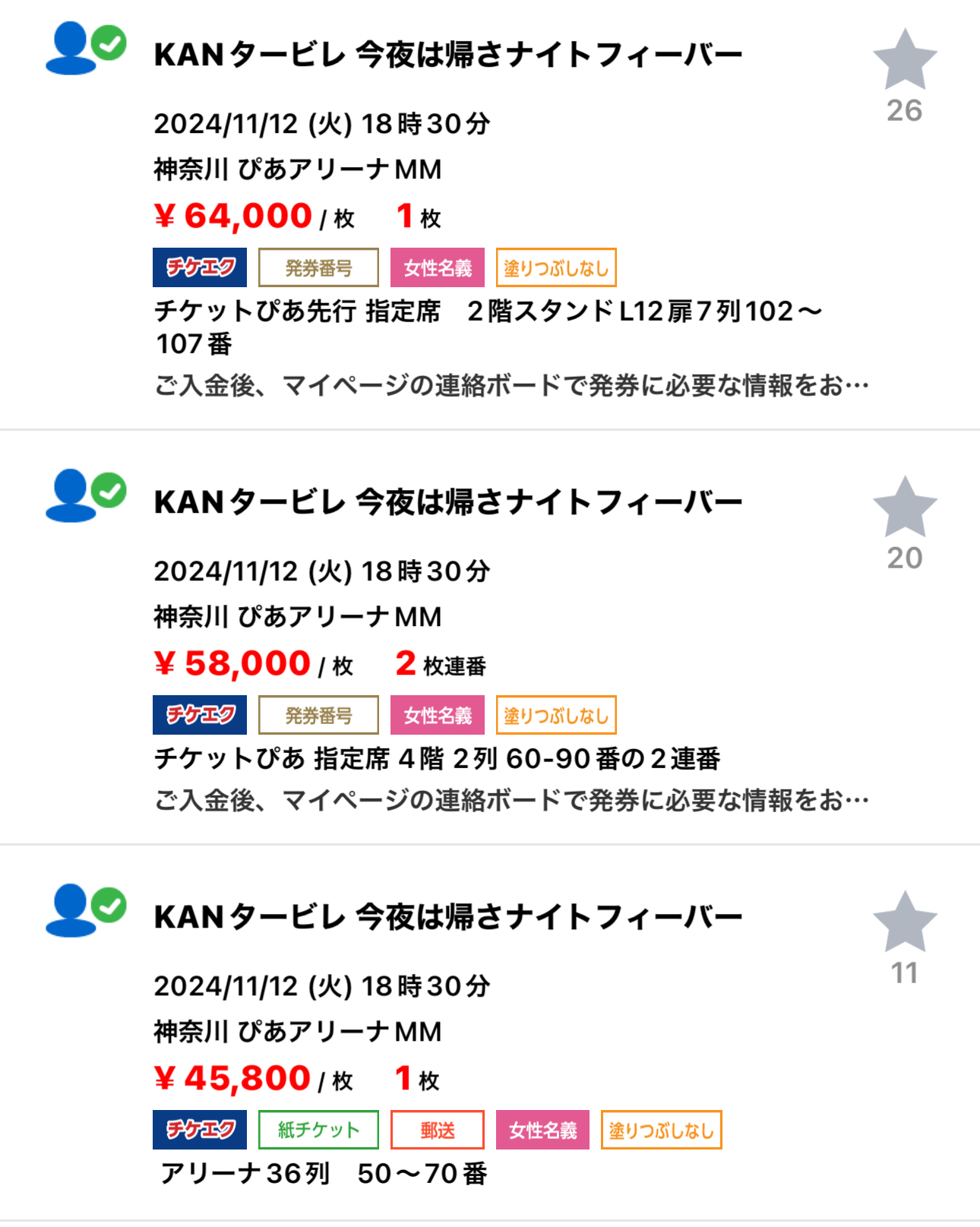Add the ¥45,800 listing to favorites
980x1227 pixels.
click(904, 923)
